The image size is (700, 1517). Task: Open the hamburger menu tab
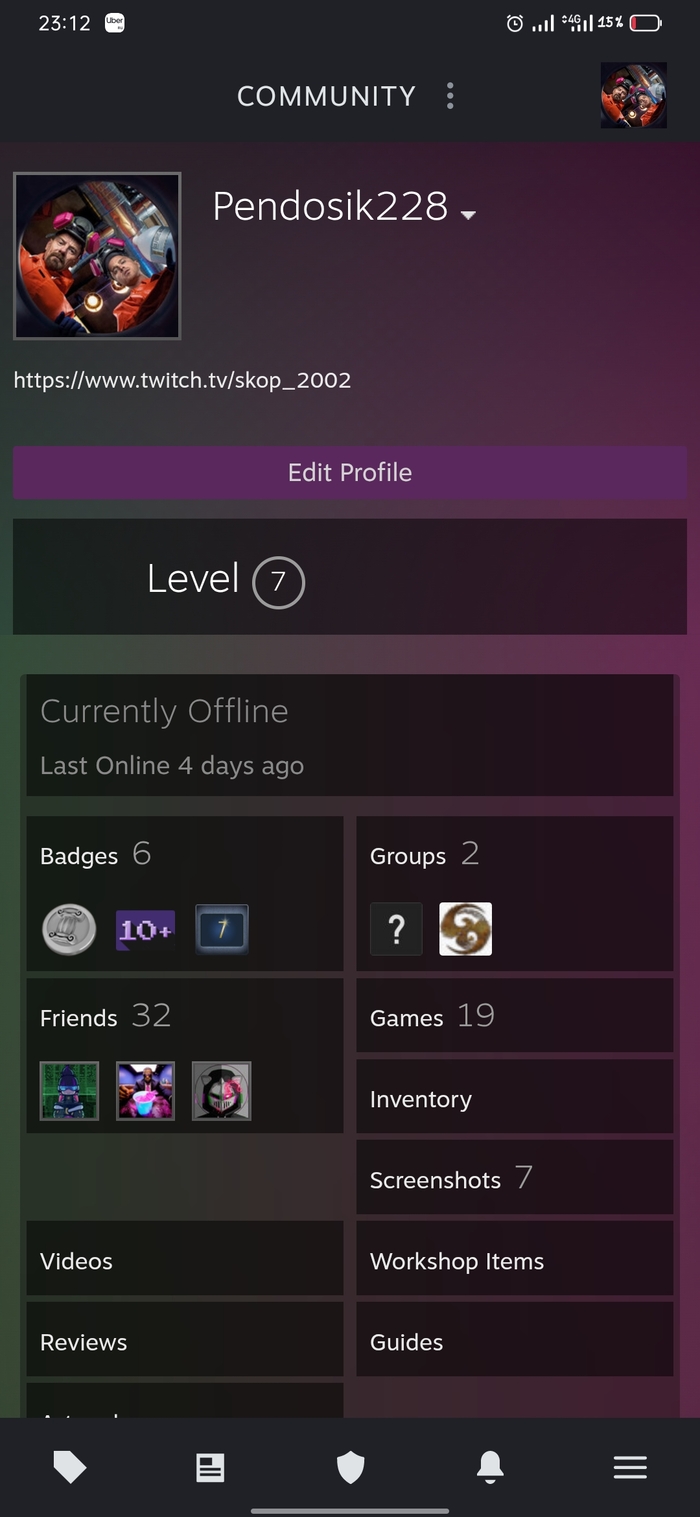point(630,1467)
